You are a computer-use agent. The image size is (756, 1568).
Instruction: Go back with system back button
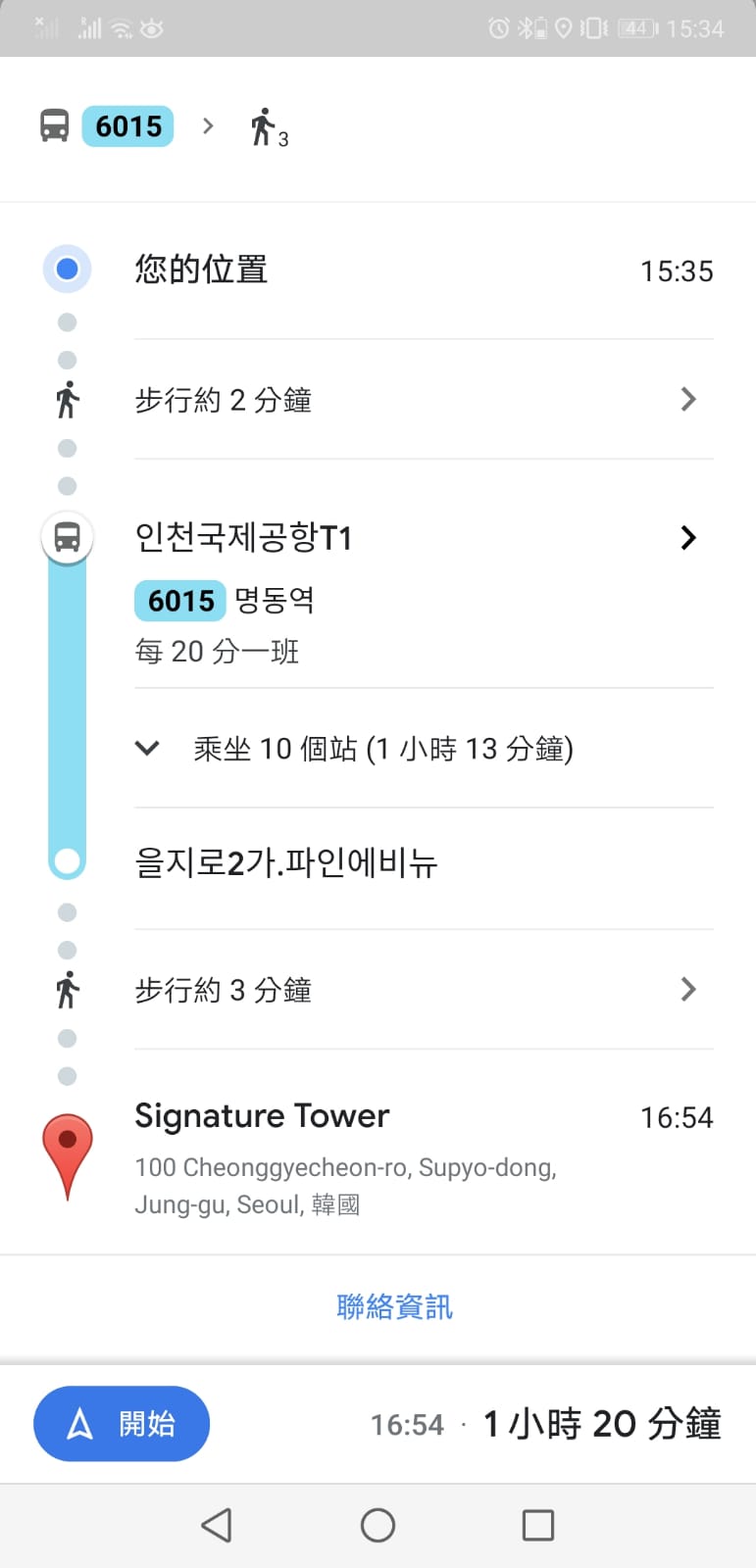pos(217,1525)
